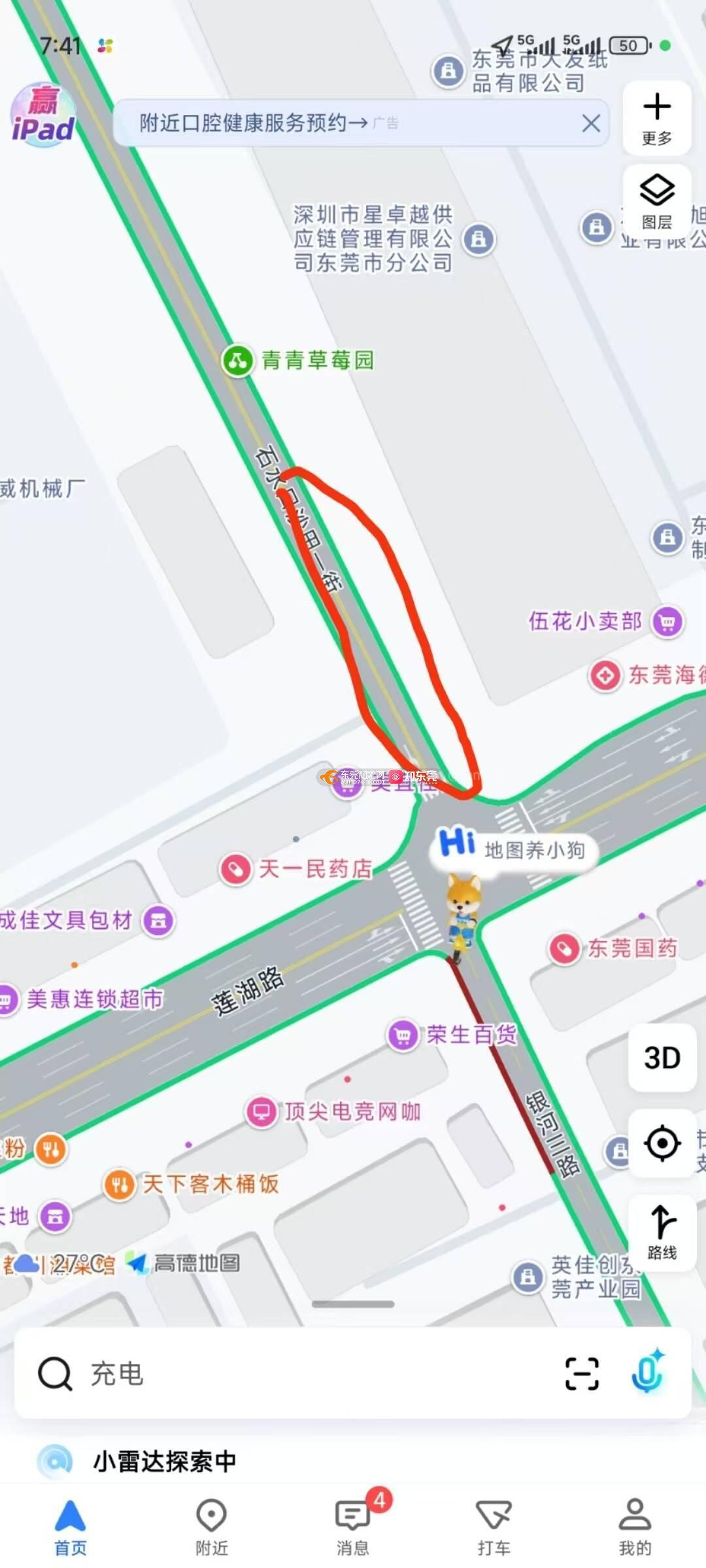Open the 消息 messages tab
The width and height of the screenshot is (706, 1568).
[353, 1527]
